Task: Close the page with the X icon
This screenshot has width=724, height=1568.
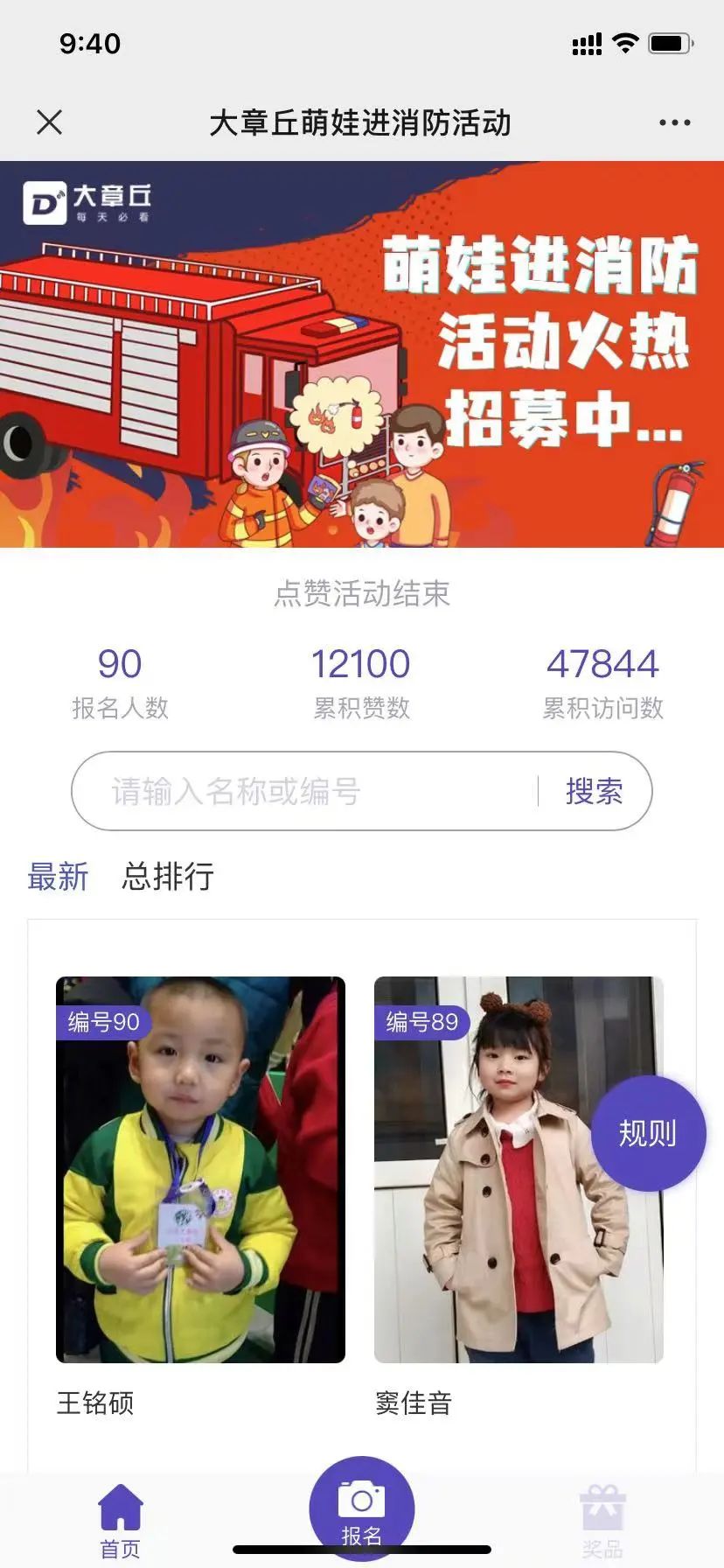Action: click(50, 122)
